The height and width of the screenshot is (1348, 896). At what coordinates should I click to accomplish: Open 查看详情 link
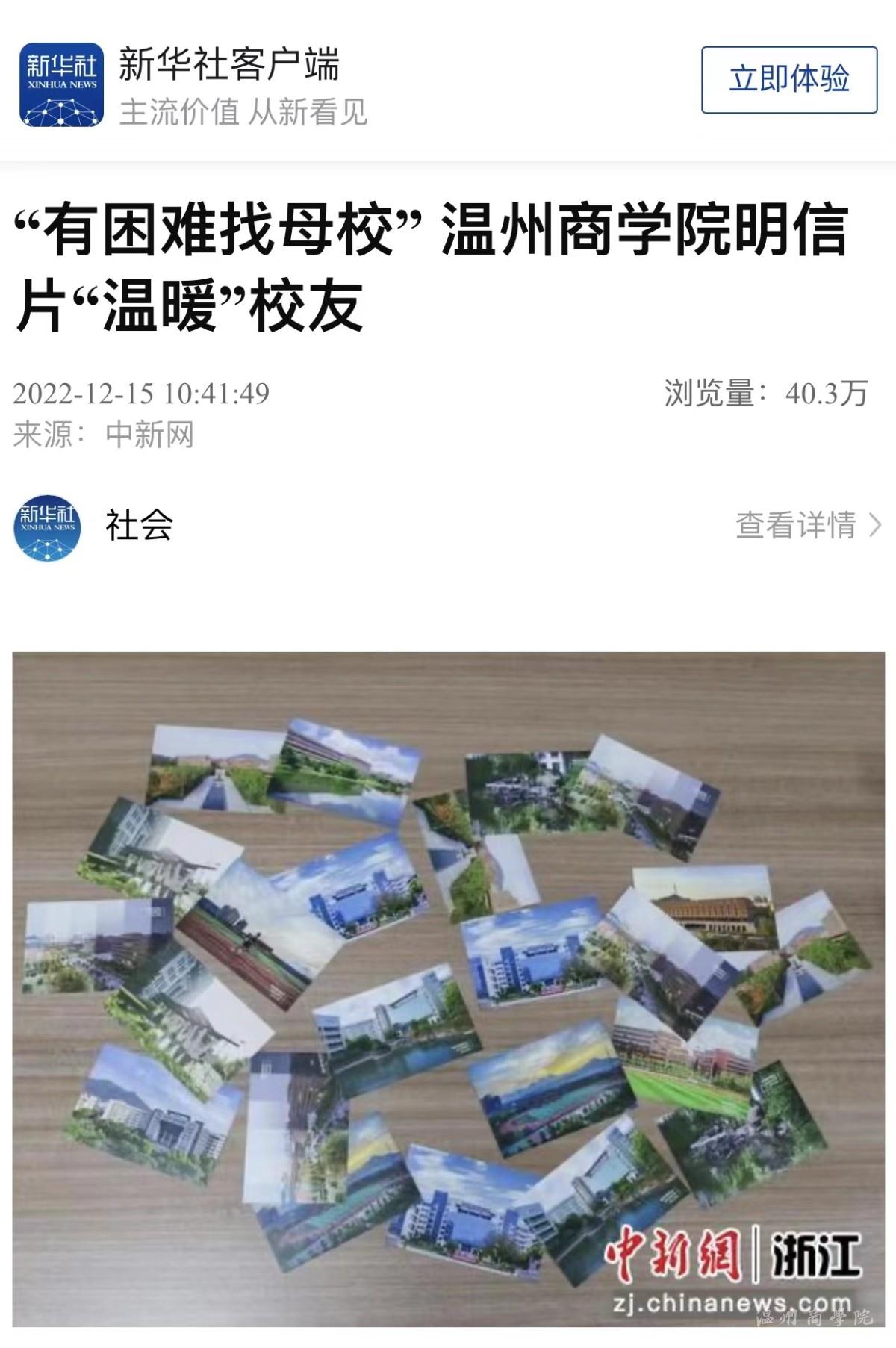(x=808, y=525)
